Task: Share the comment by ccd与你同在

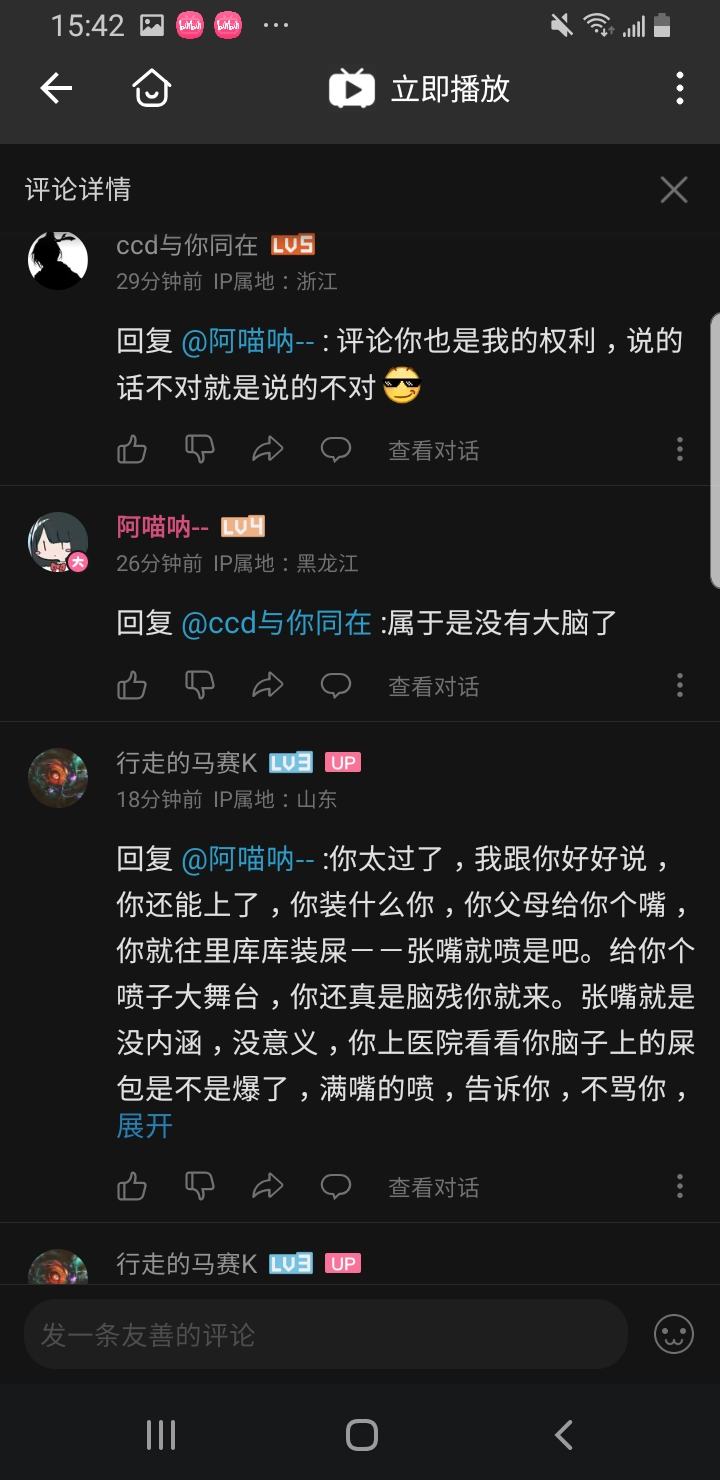Action: 268,450
